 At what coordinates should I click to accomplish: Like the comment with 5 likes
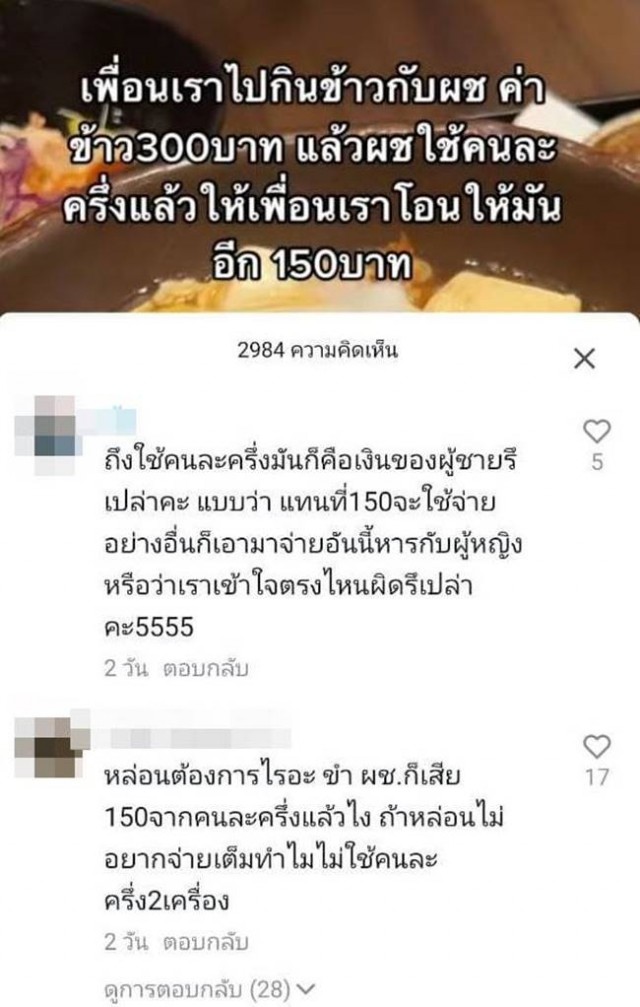point(597,432)
